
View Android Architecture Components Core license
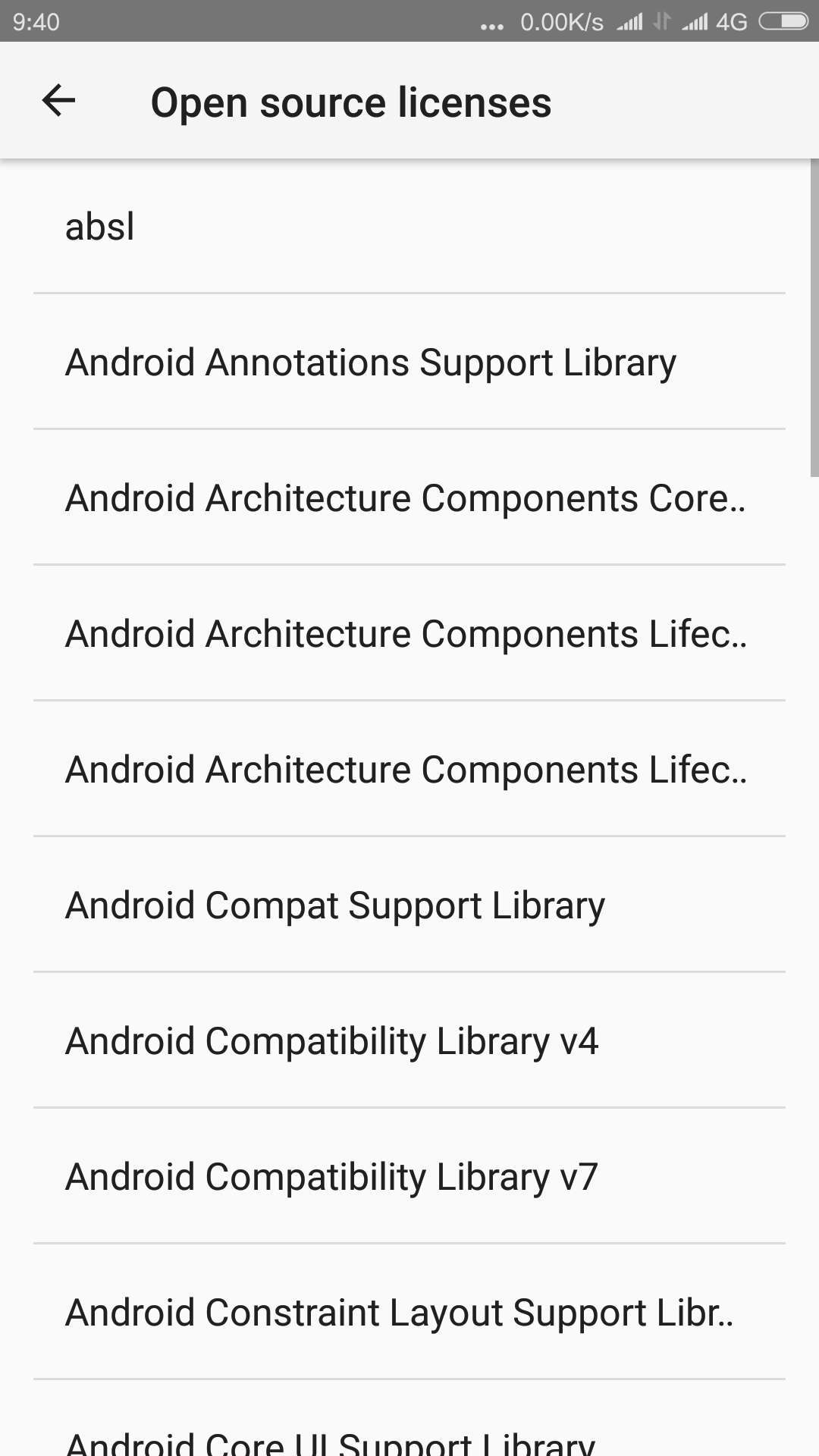(409, 497)
